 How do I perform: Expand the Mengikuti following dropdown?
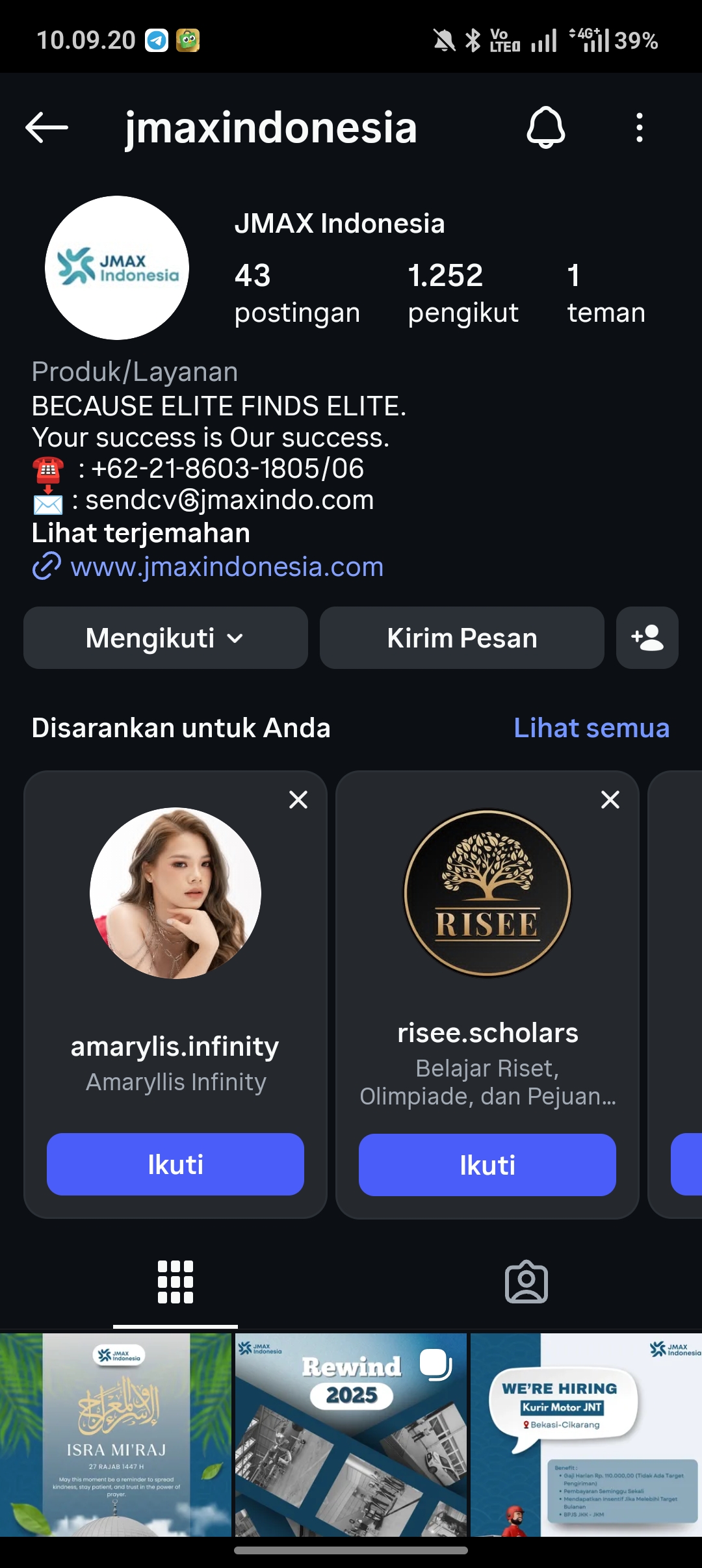[x=166, y=638]
